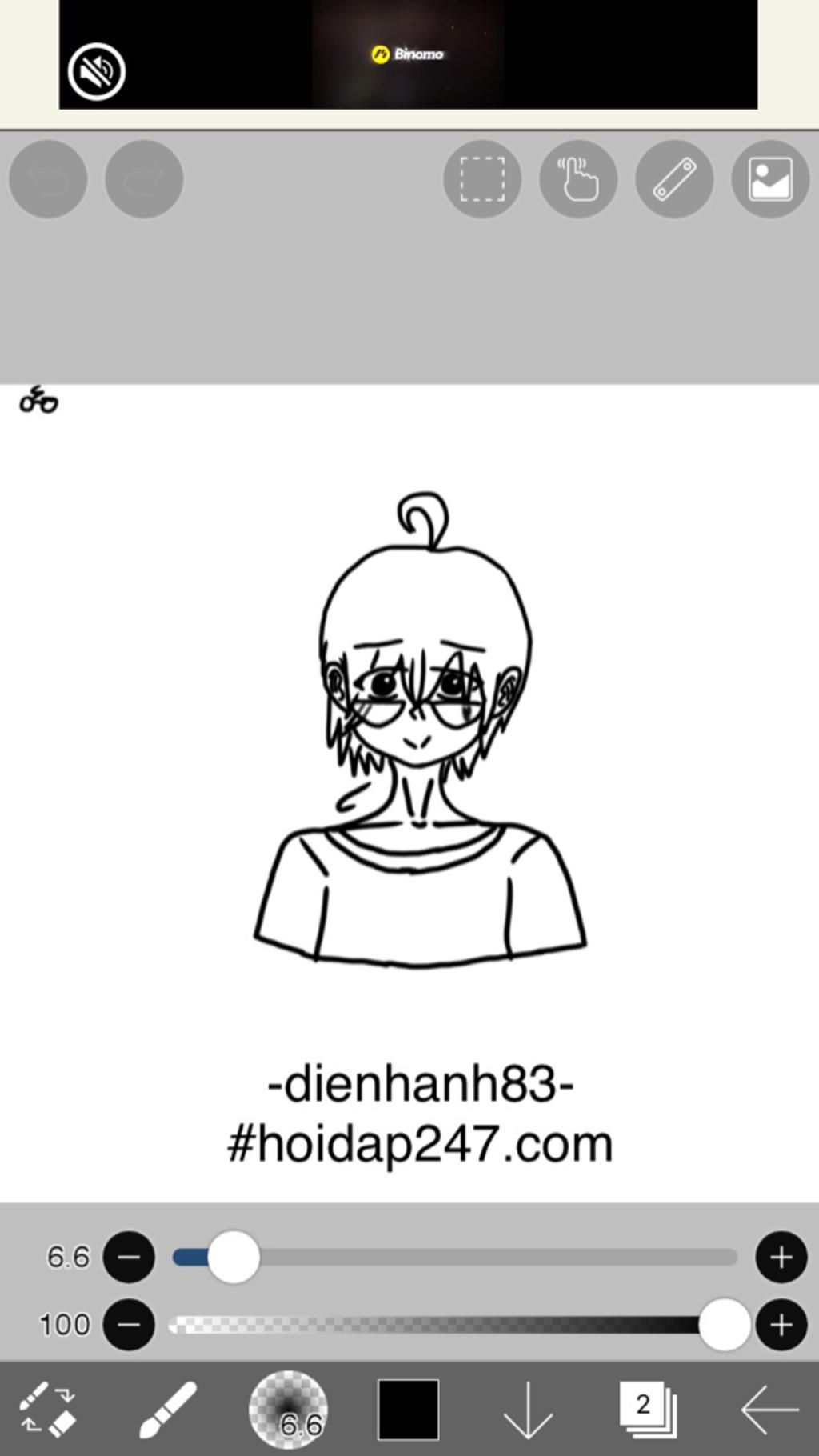Screen dimensions: 819x1456
Task: Open the stabilizer hand tool
Action: click(x=578, y=179)
